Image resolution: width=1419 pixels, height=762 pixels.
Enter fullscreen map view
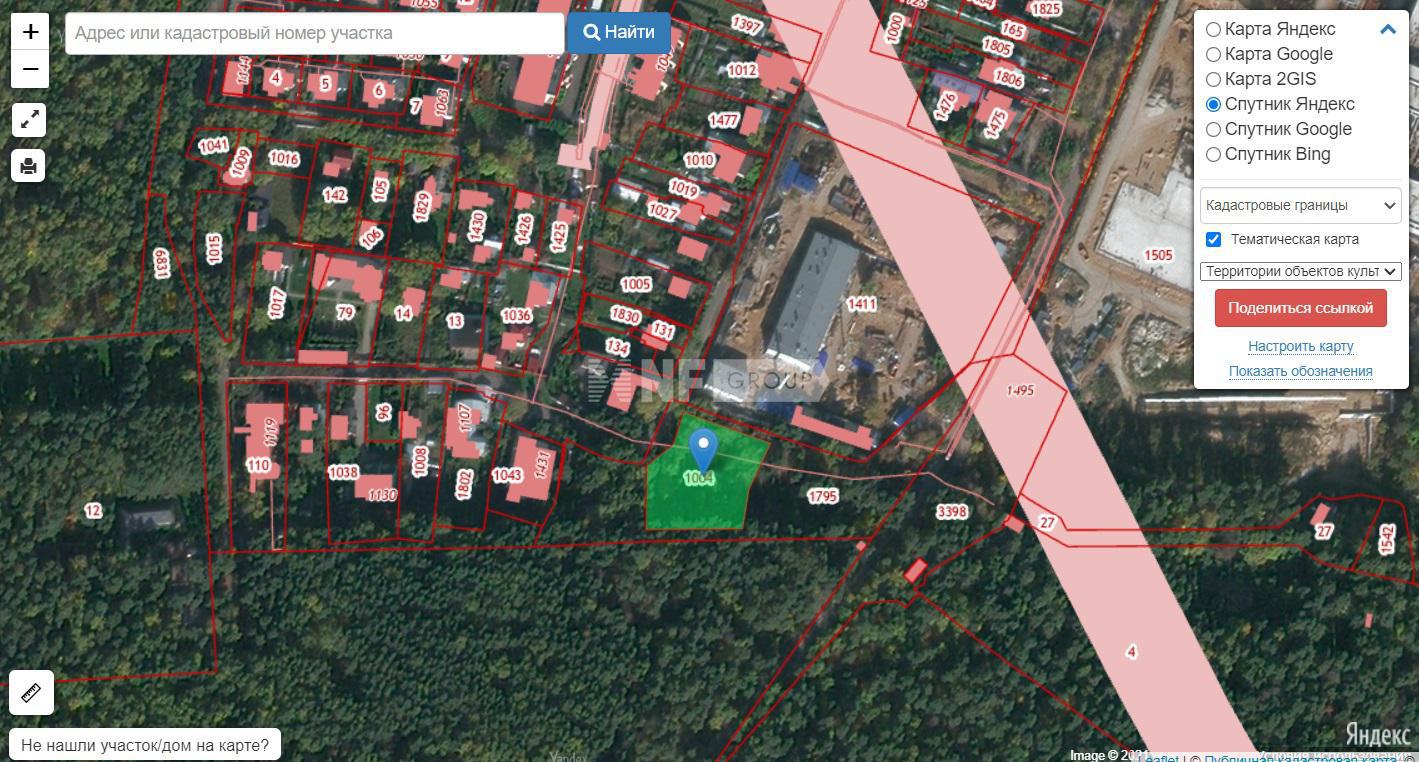point(30,120)
